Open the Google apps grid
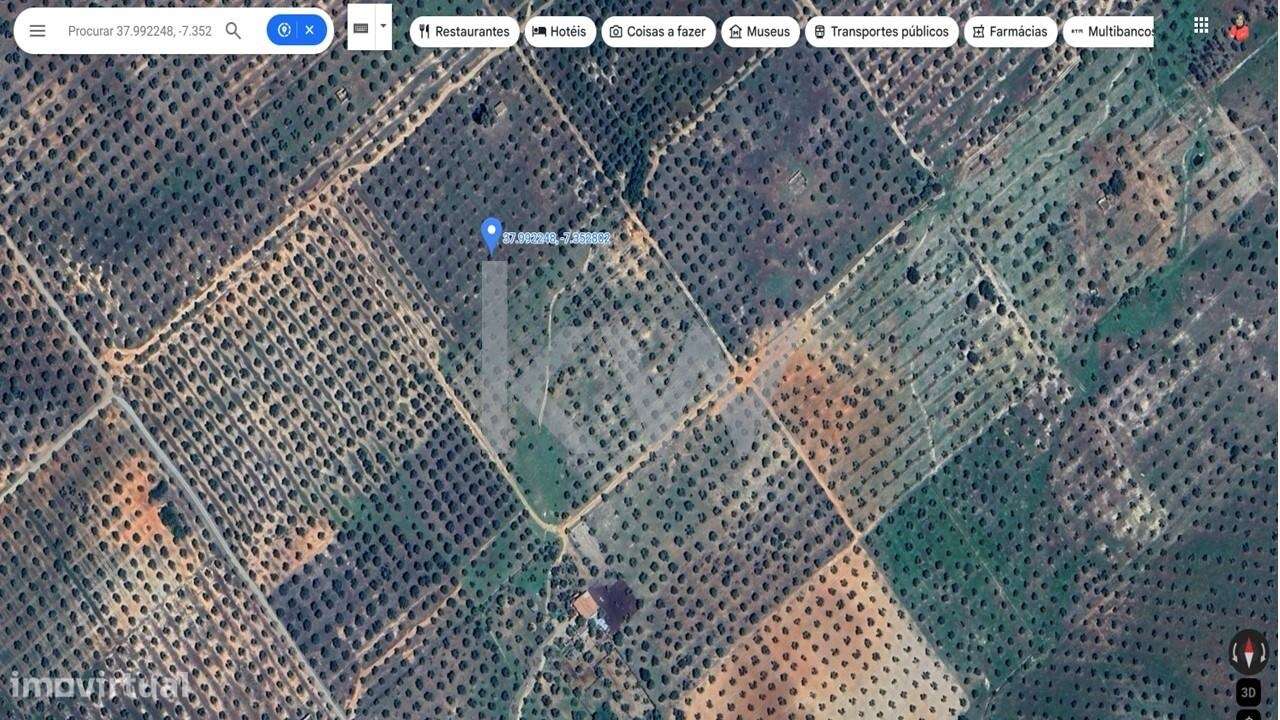 click(x=1201, y=25)
